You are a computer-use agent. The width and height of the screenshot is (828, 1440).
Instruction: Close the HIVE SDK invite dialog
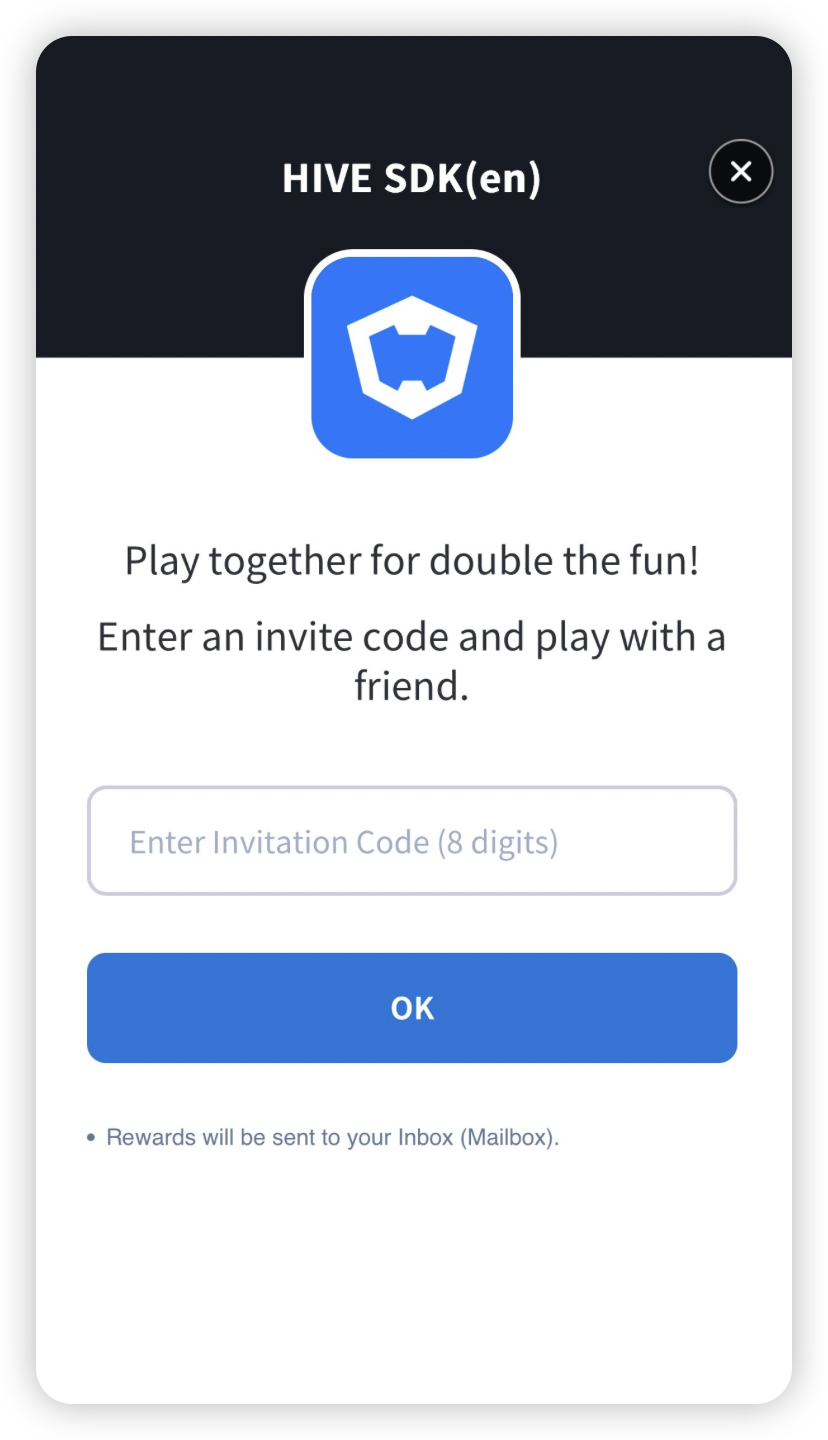741,172
